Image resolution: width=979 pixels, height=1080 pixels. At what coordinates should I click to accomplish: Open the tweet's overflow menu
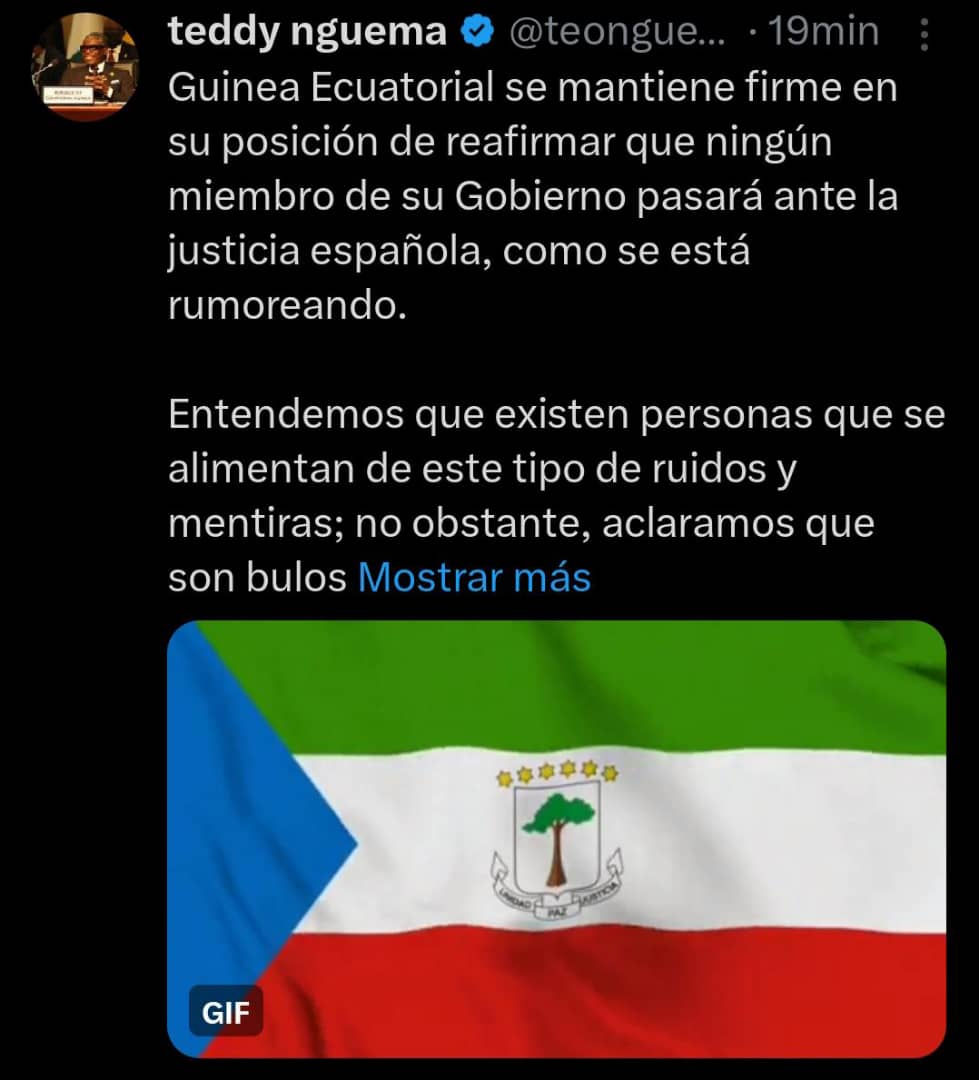pyautogui.click(x=922, y=37)
